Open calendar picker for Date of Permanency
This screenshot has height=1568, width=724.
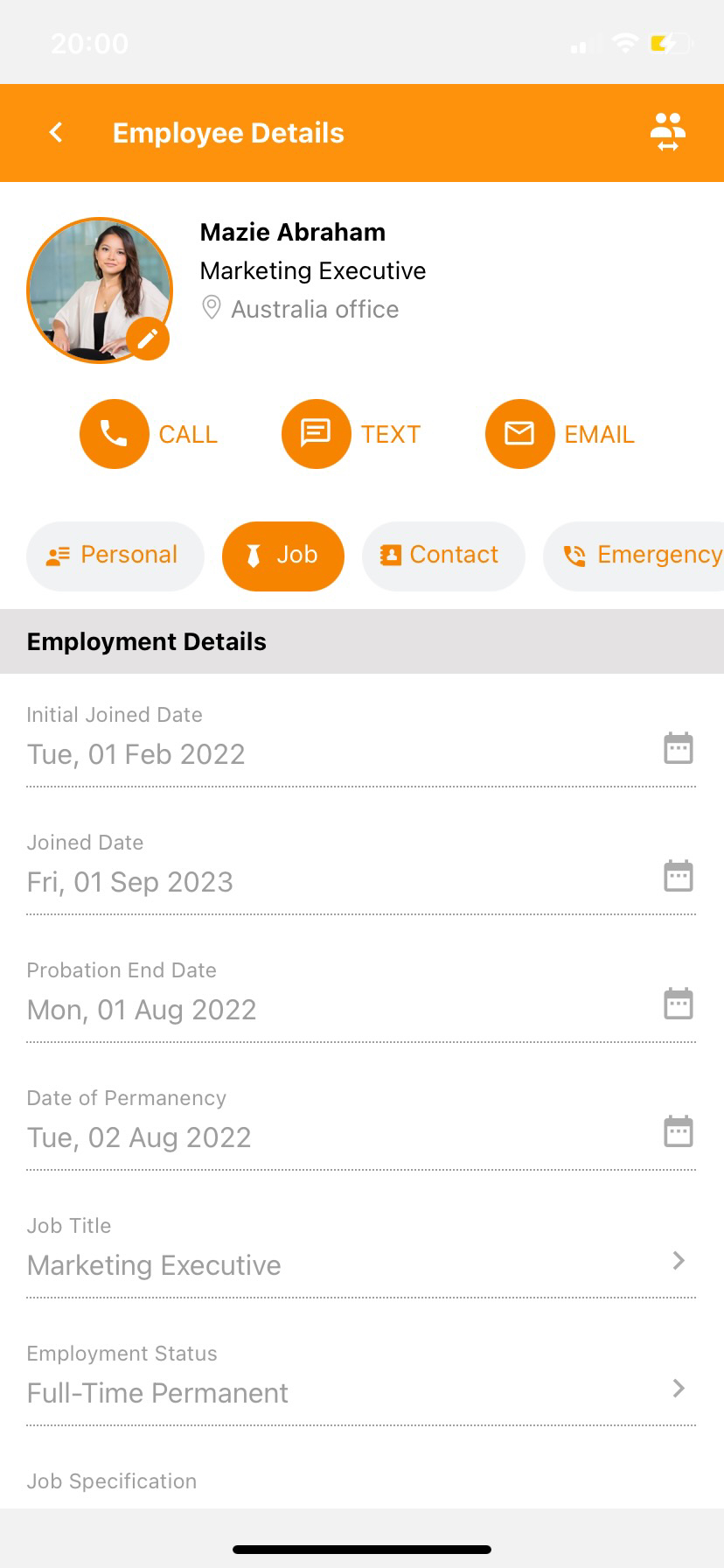click(679, 1130)
